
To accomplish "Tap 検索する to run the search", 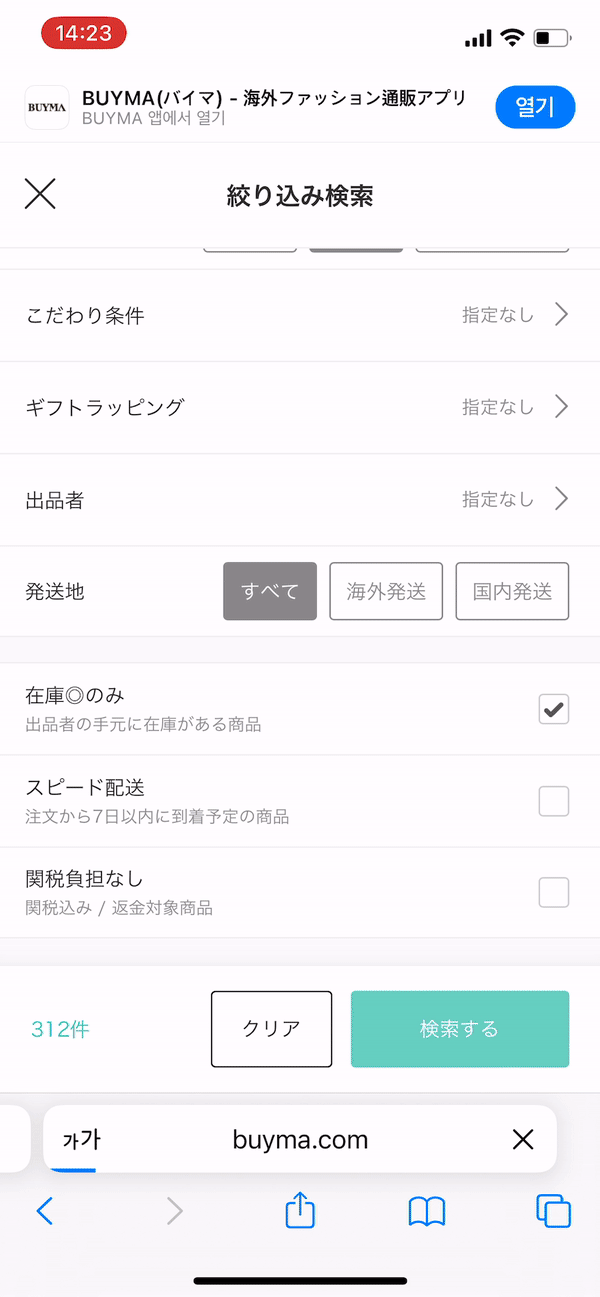I will pos(460,1029).
